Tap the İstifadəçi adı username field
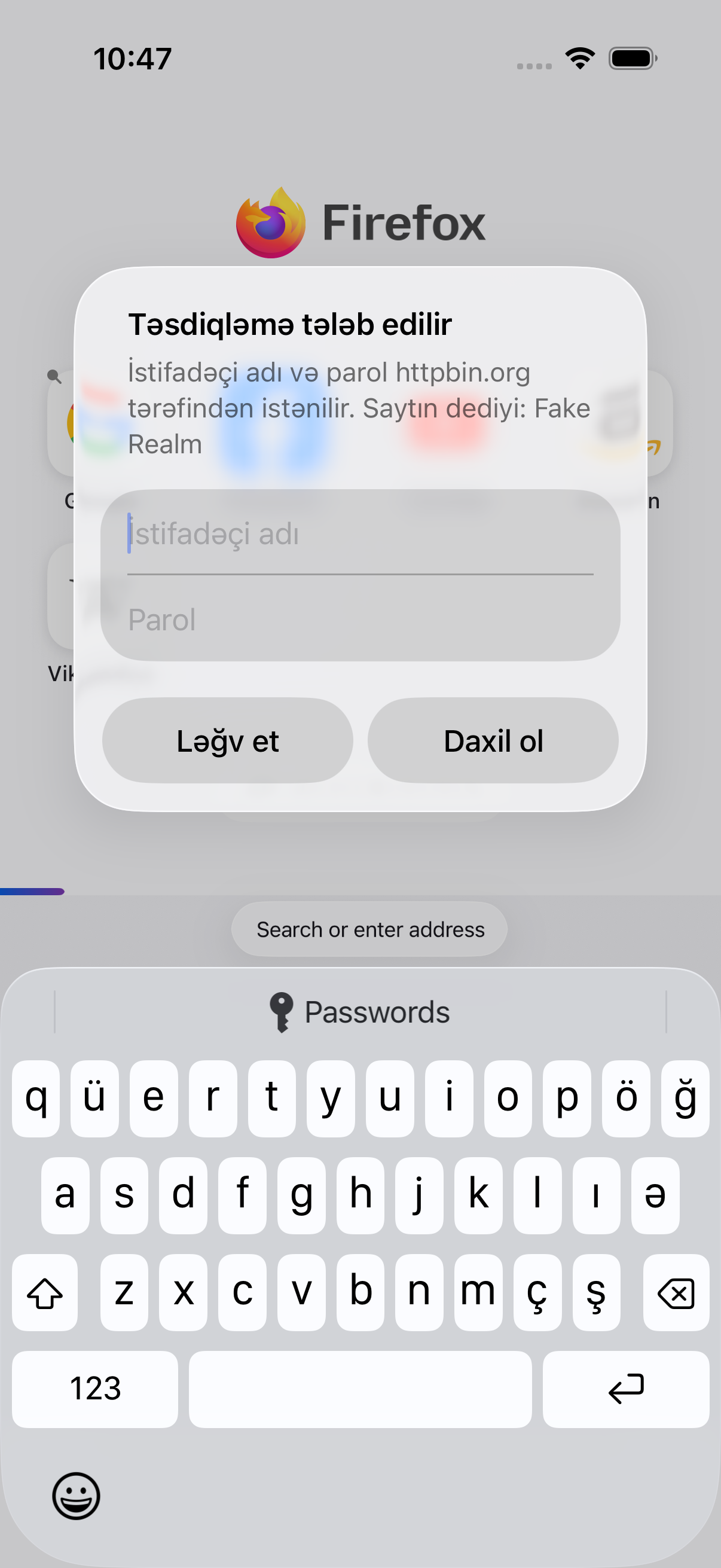Viewport: 721px width, 1568px height. tap(360, 534)
